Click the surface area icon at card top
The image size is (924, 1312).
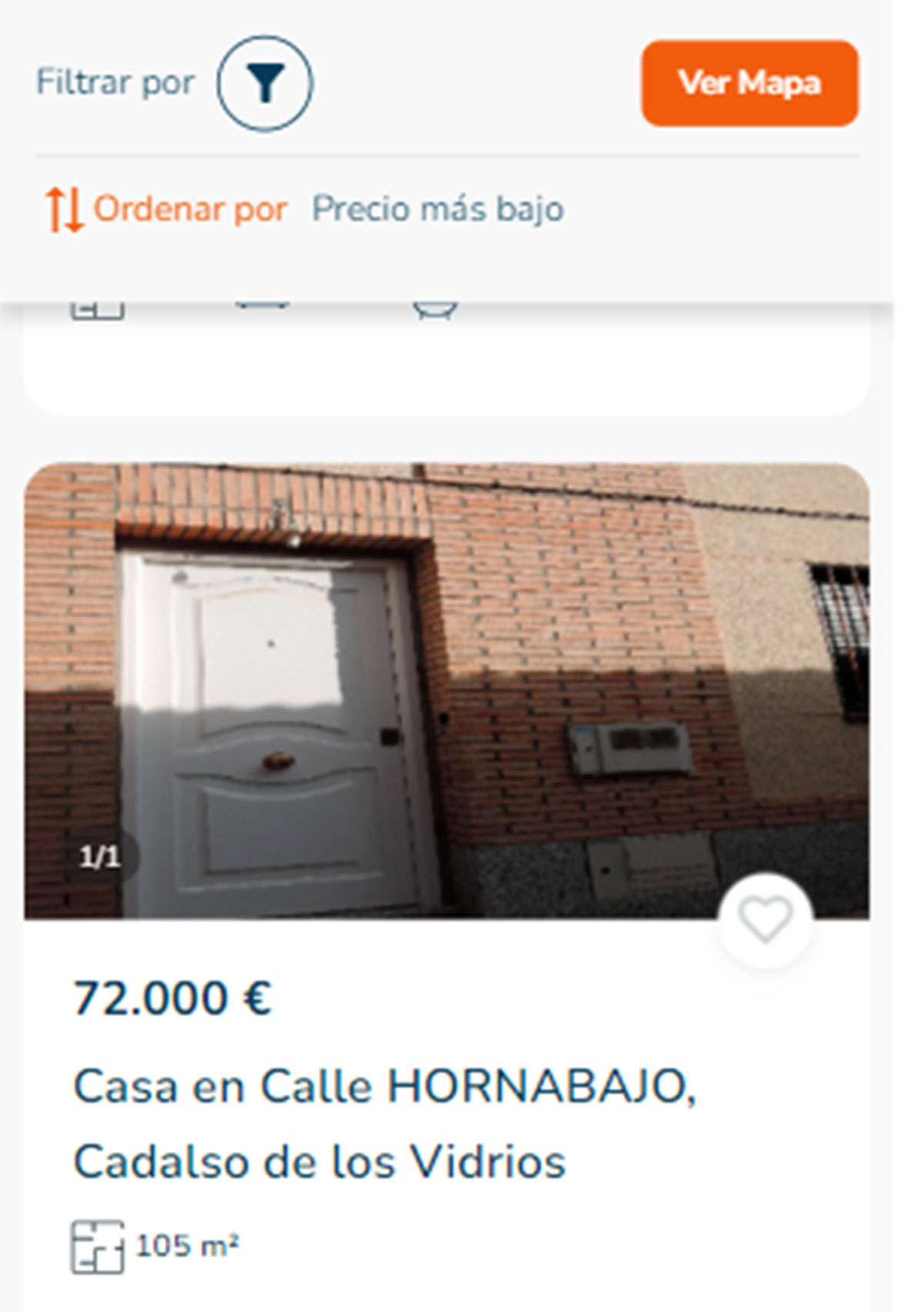coord(96,308)
